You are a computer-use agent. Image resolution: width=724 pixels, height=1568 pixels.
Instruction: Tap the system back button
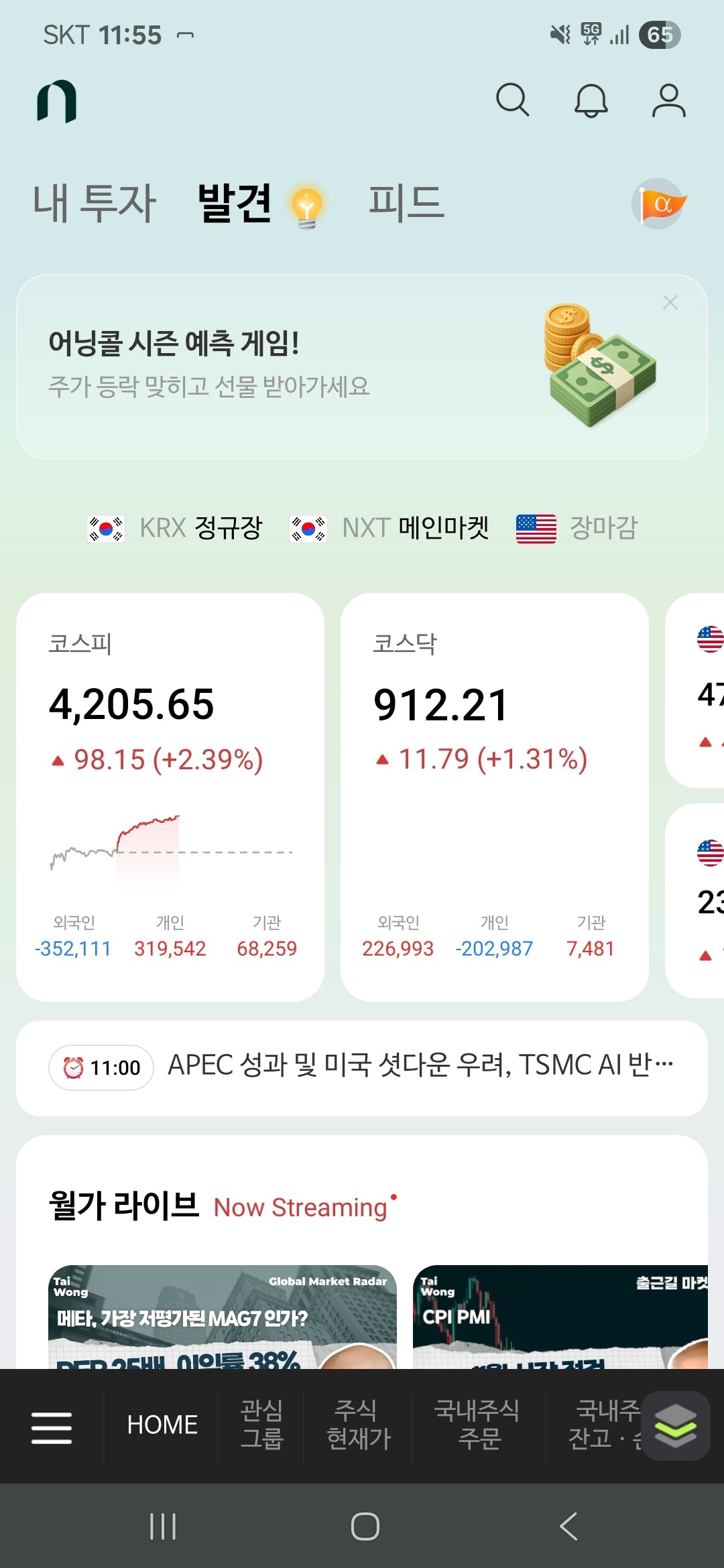point(568,1526)
